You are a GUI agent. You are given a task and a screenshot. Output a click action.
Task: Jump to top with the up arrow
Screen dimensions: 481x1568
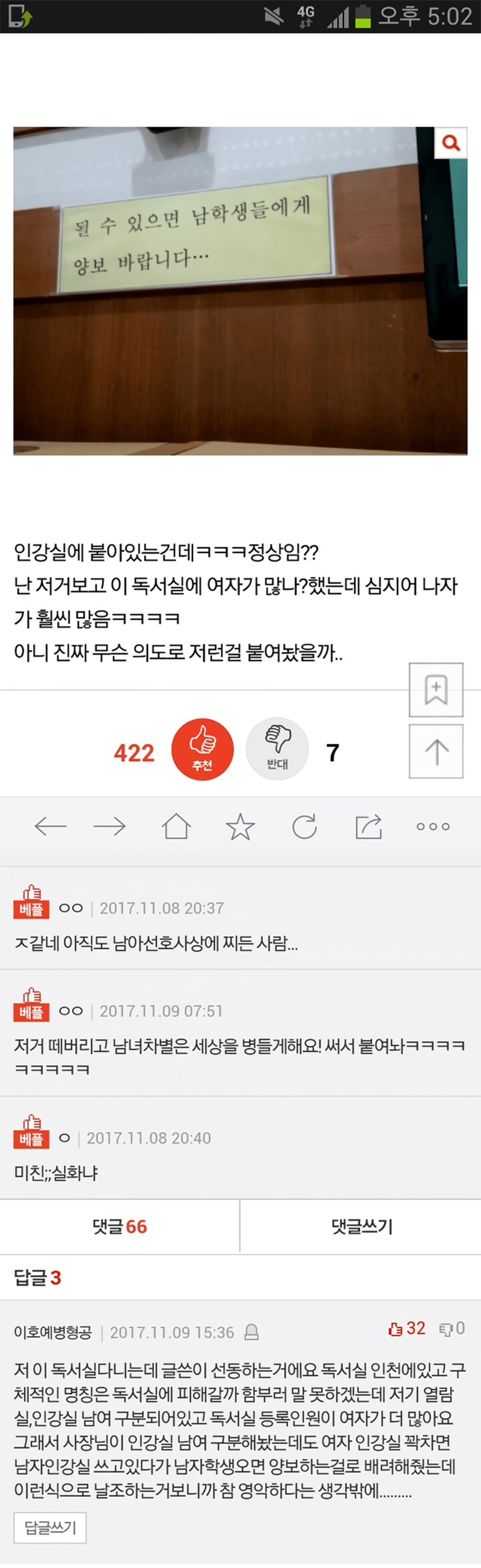tap(436, 752)
